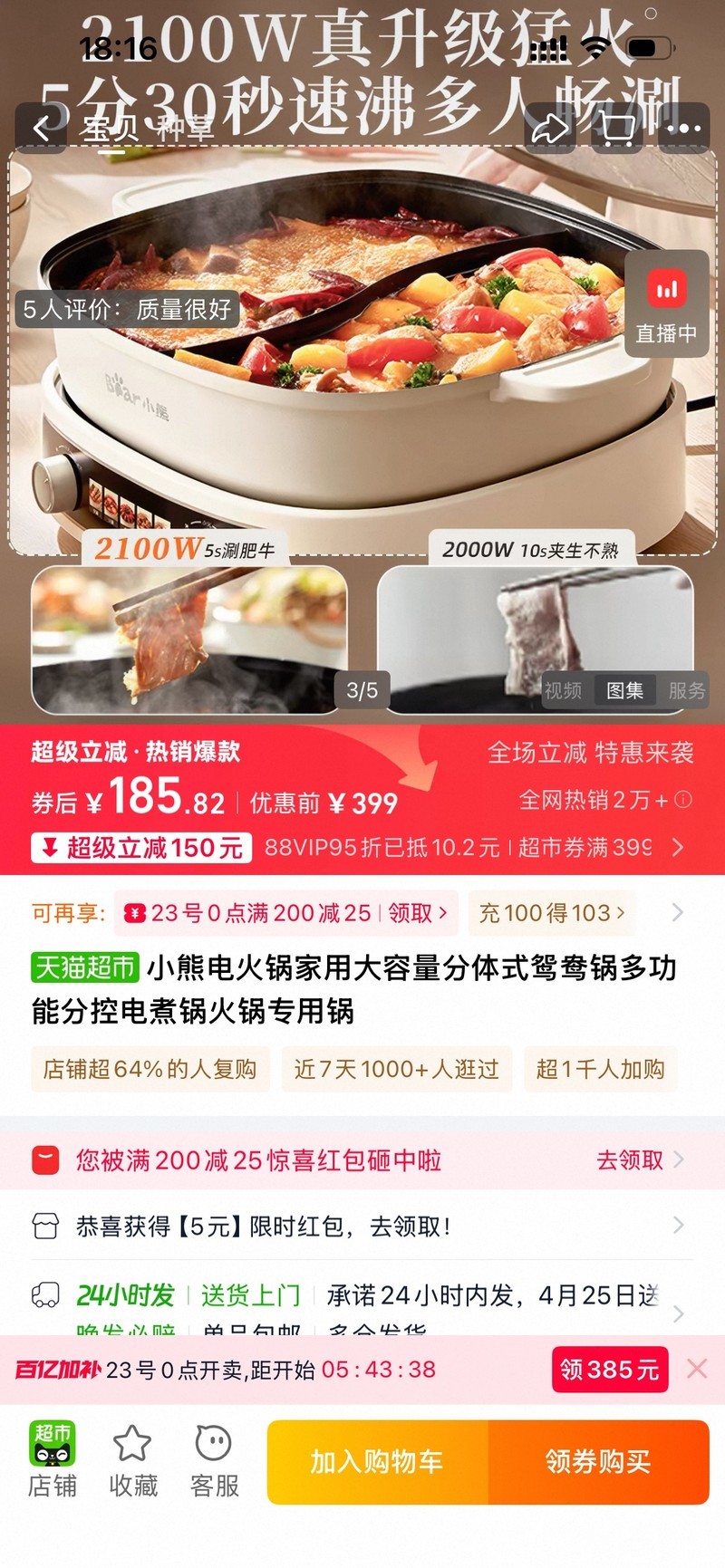
Task: Open the 【5元】限时红包 row
Action: [362, 1227]
